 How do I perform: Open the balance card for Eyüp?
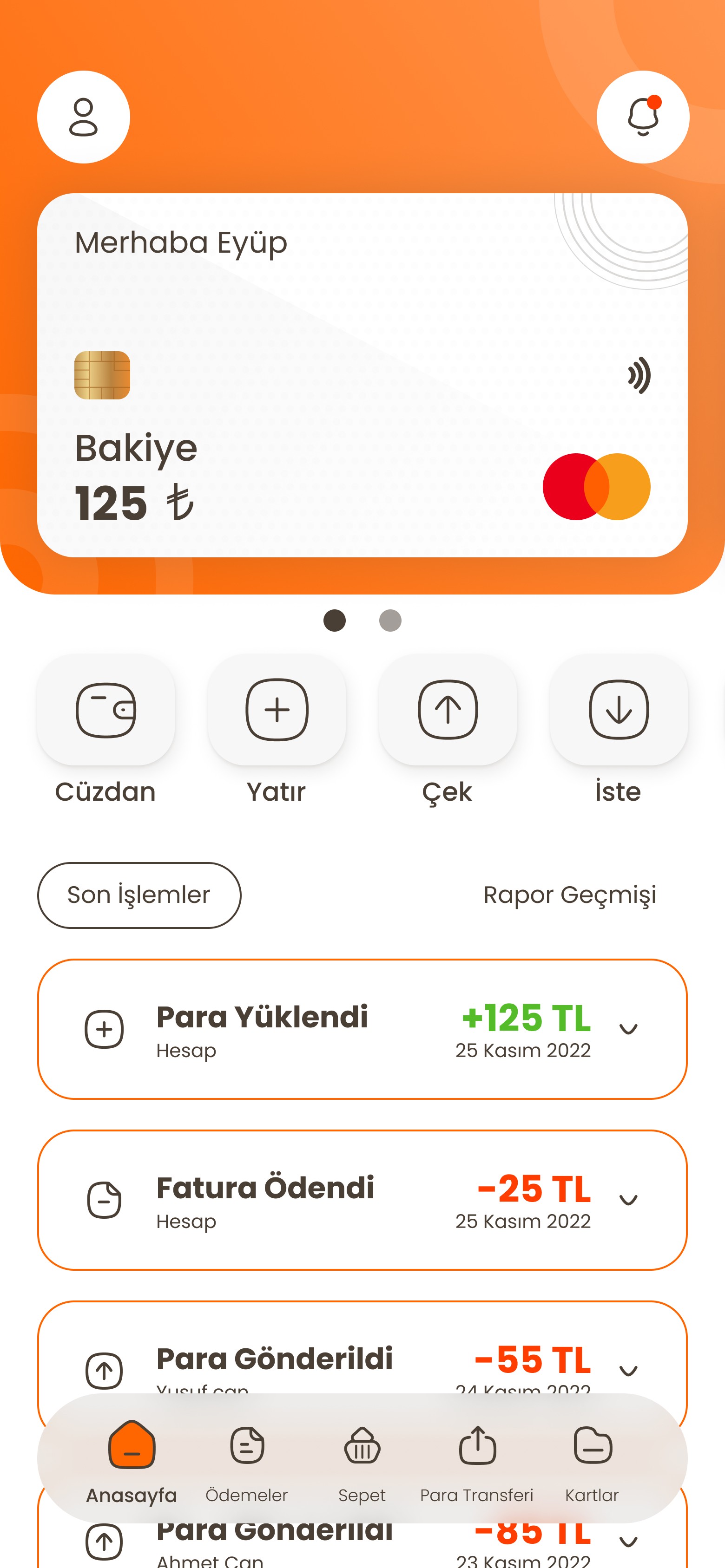click(362, 375)
